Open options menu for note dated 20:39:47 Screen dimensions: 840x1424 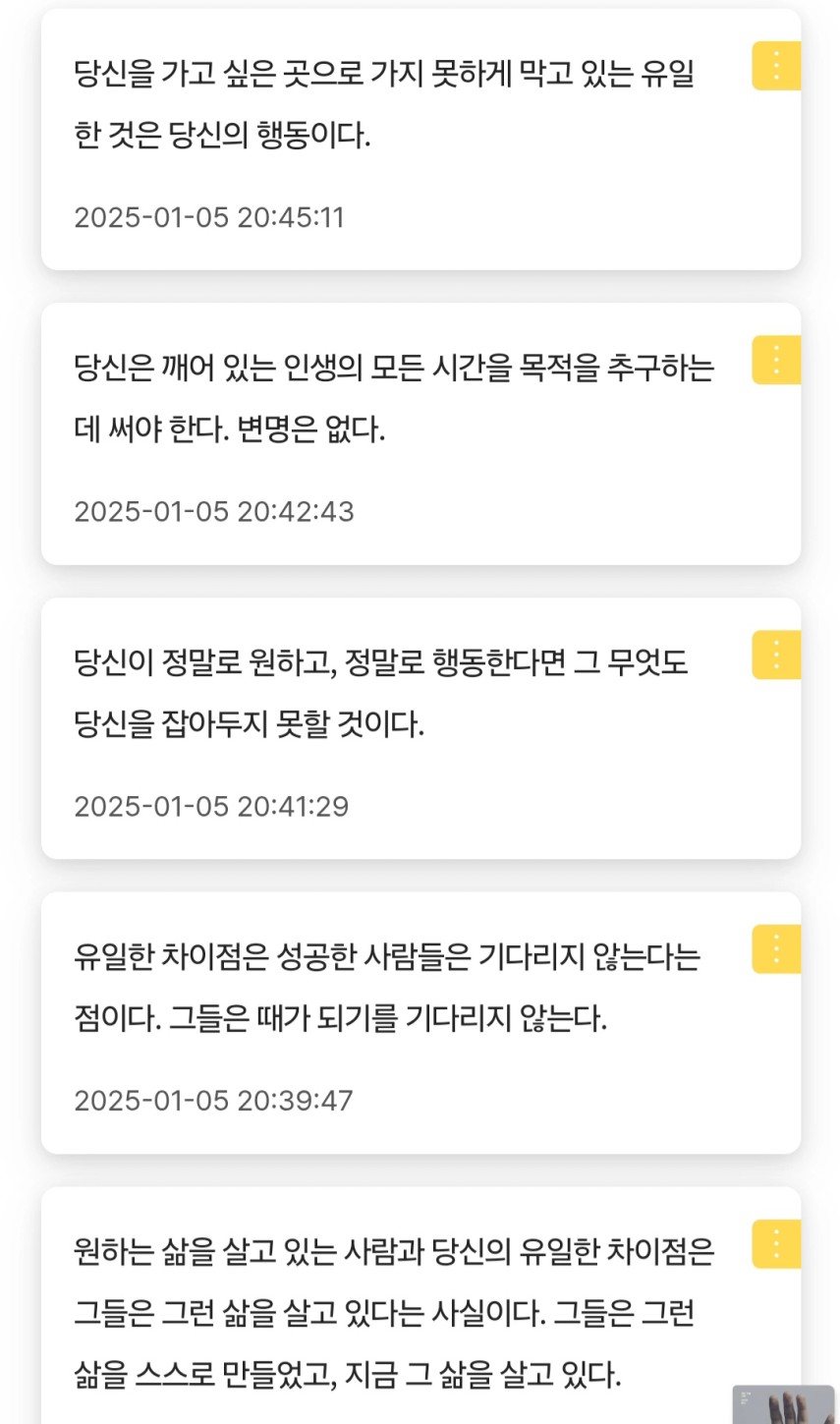click(x=776, y=949)
